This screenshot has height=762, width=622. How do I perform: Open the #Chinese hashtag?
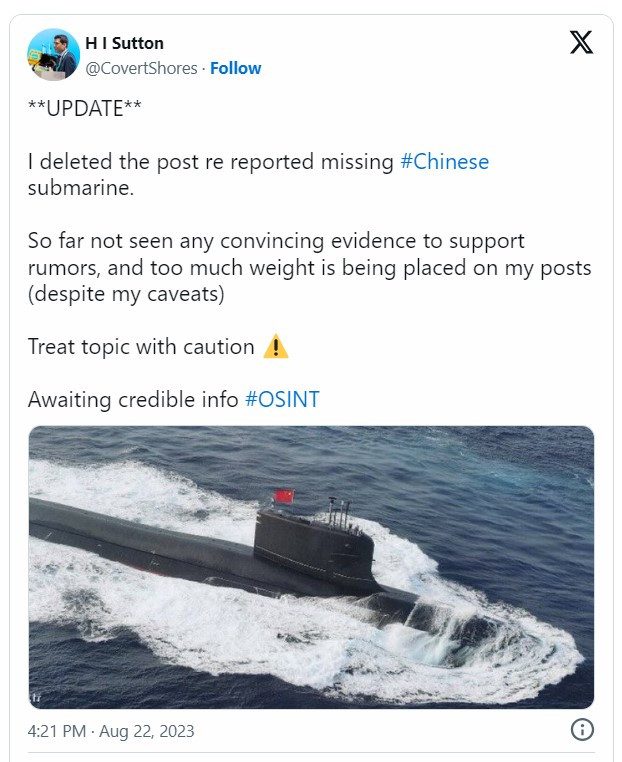coord(444,162)
